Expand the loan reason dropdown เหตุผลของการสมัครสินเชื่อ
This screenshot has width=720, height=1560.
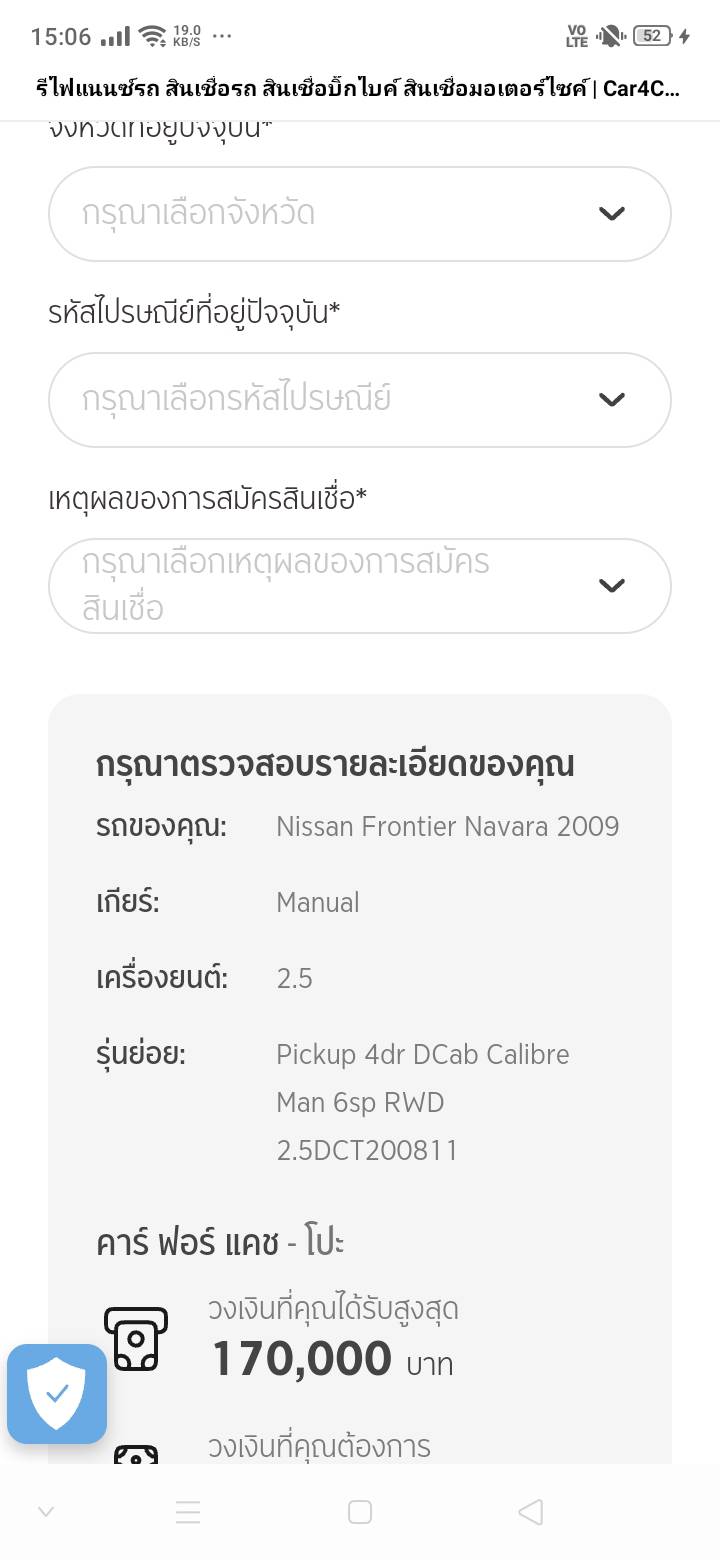pos(359,586)
